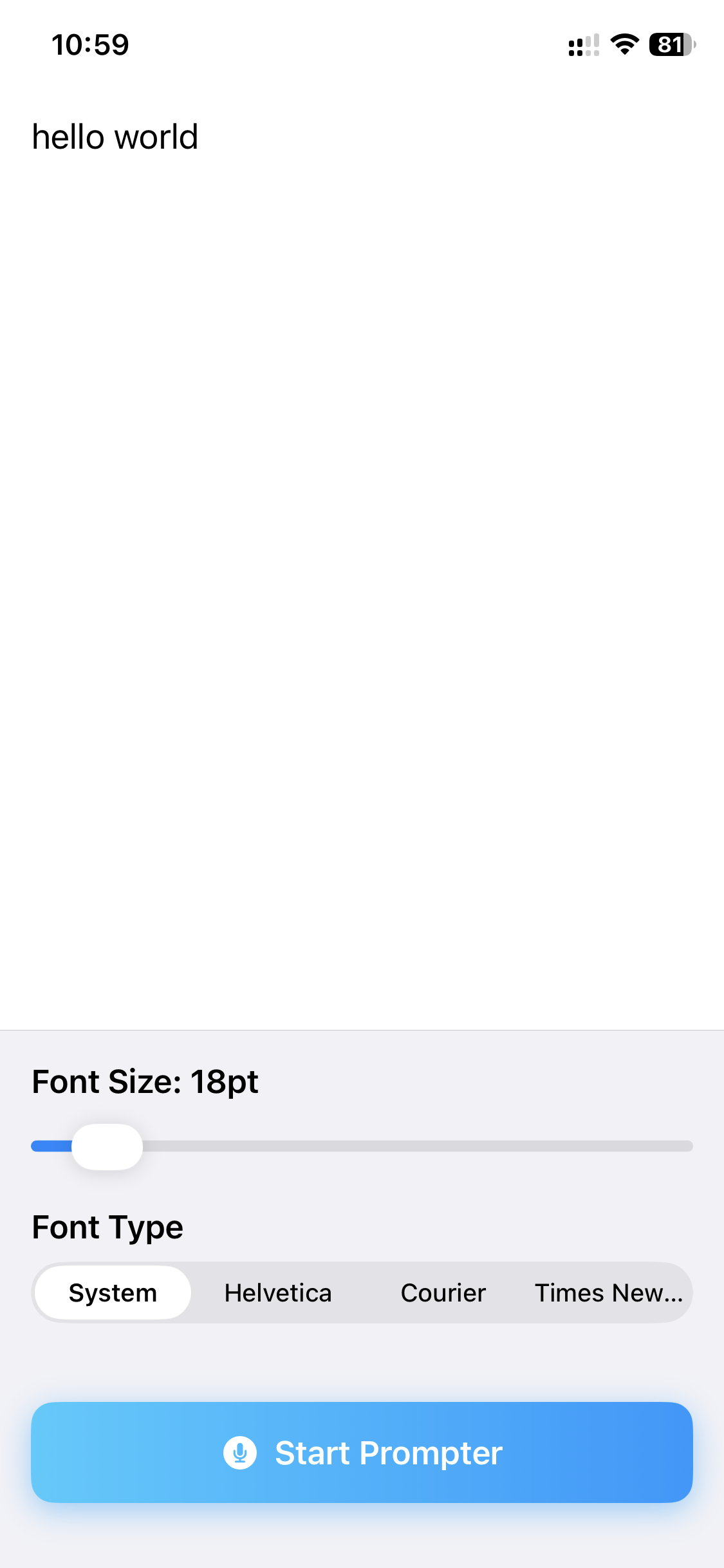Tap the Start Prompter button

362,1452
